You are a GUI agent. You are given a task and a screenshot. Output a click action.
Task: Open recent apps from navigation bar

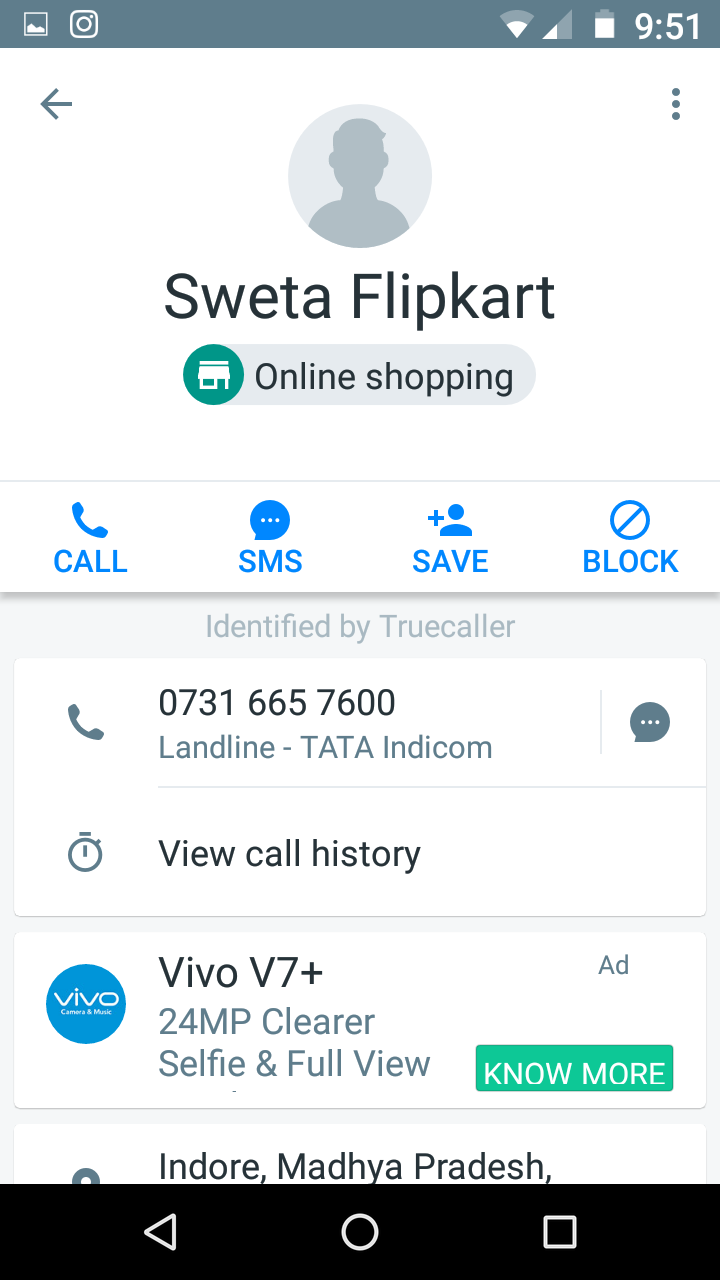pos(560,1232)
